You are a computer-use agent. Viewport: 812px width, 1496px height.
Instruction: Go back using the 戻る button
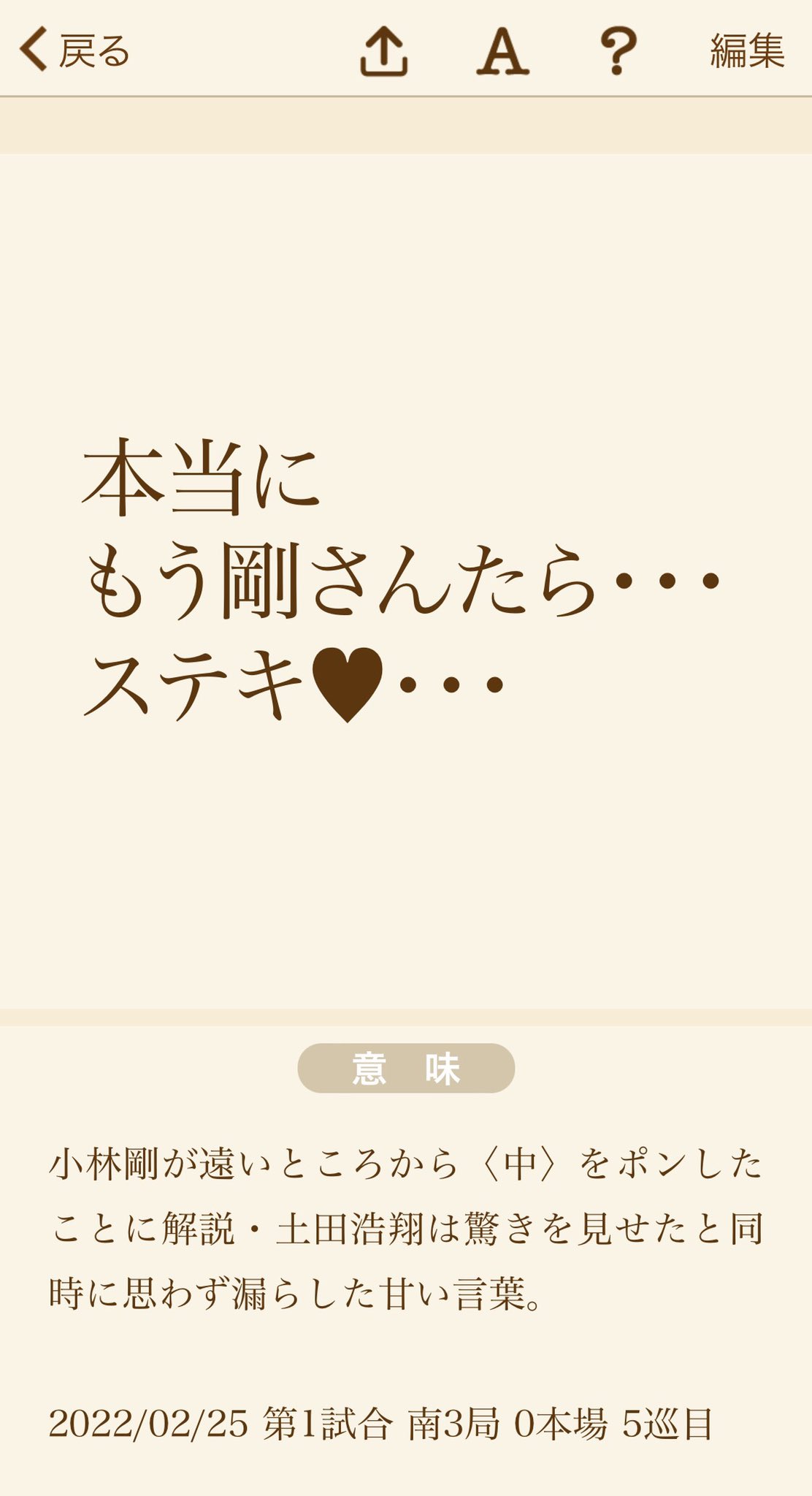74,50
